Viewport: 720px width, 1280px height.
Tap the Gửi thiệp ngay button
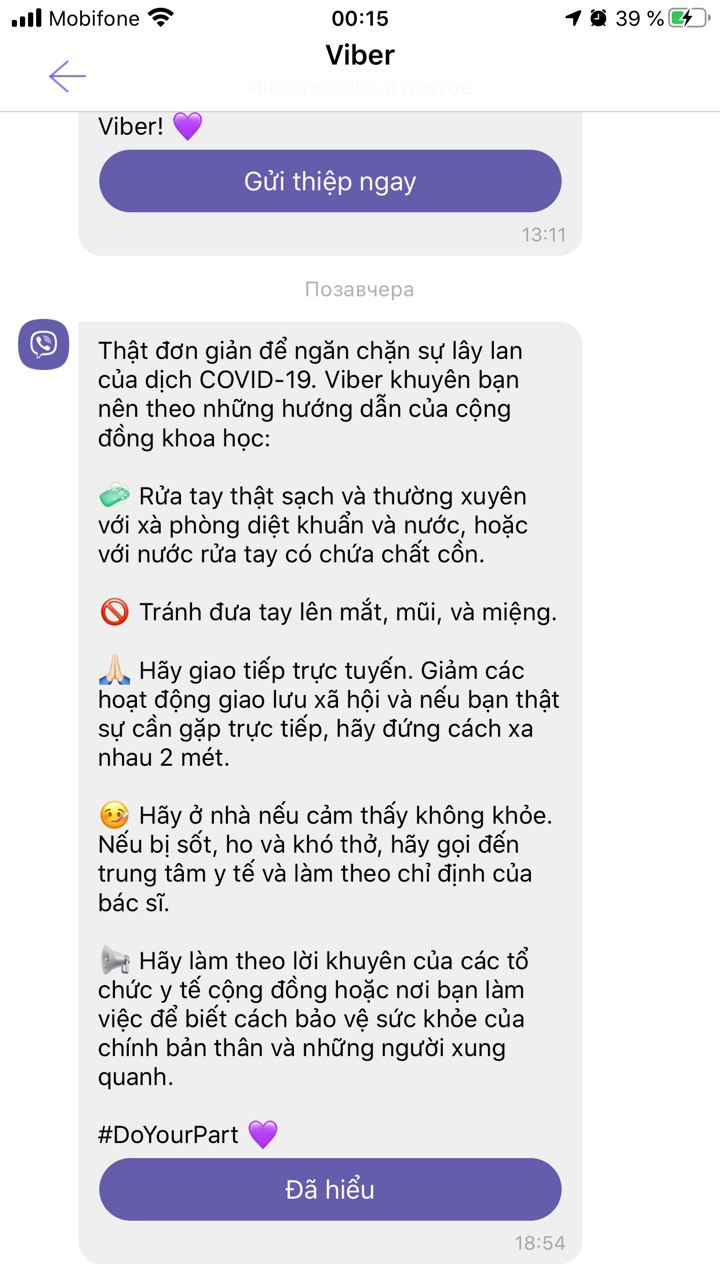pyautogui.click(x=330, y=182)
